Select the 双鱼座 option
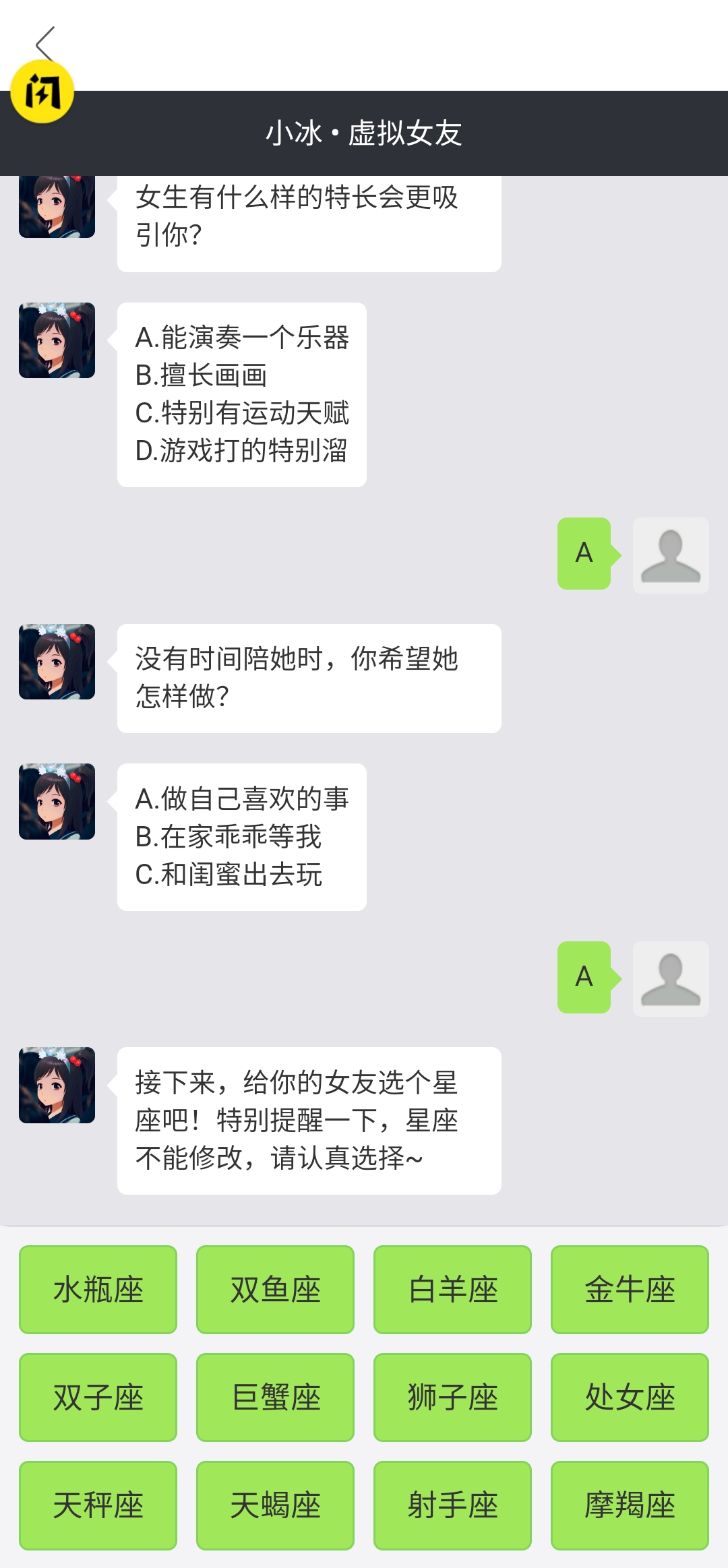The width and height of the screenshot is (728, 1568). (x=275, y=1289)
